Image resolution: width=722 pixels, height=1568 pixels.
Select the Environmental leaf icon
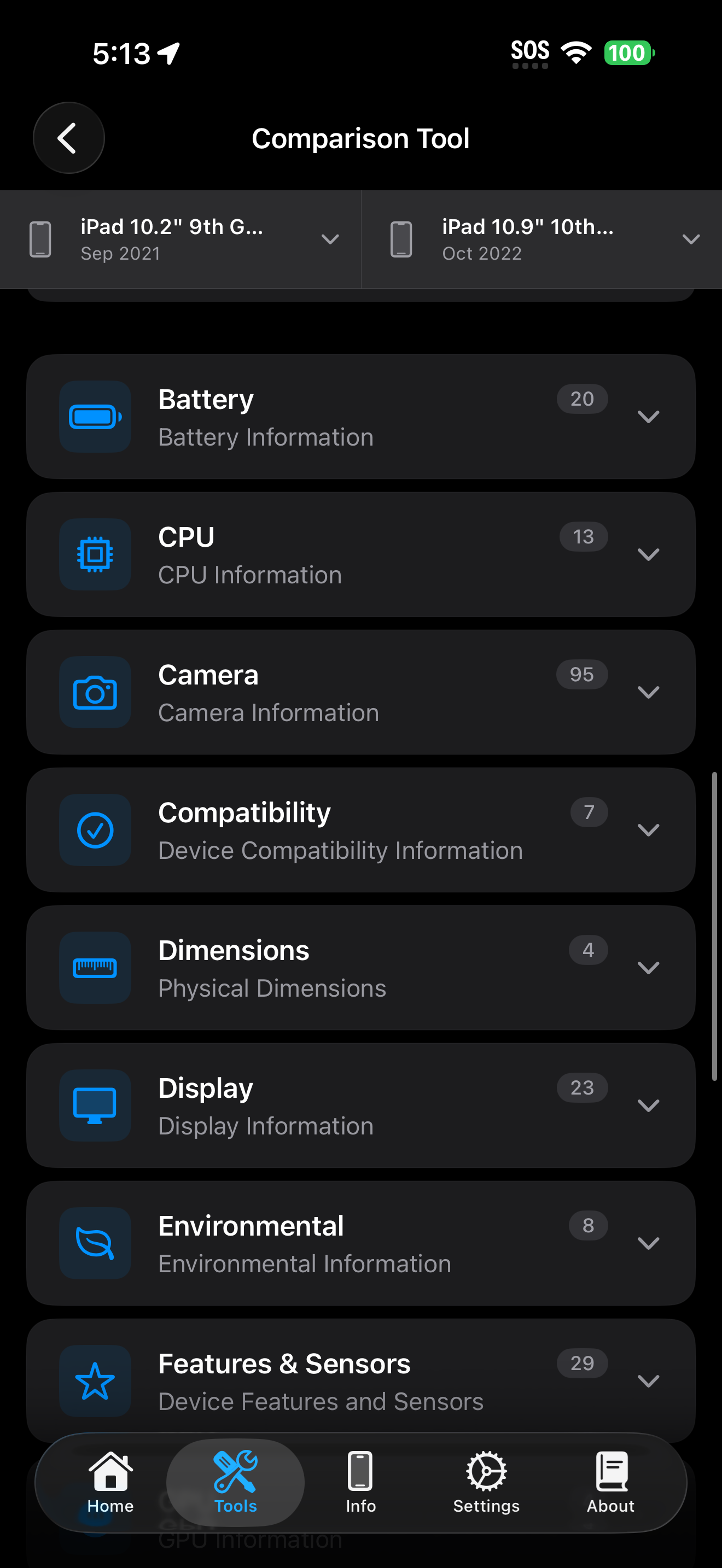[x=95, y=1244]
